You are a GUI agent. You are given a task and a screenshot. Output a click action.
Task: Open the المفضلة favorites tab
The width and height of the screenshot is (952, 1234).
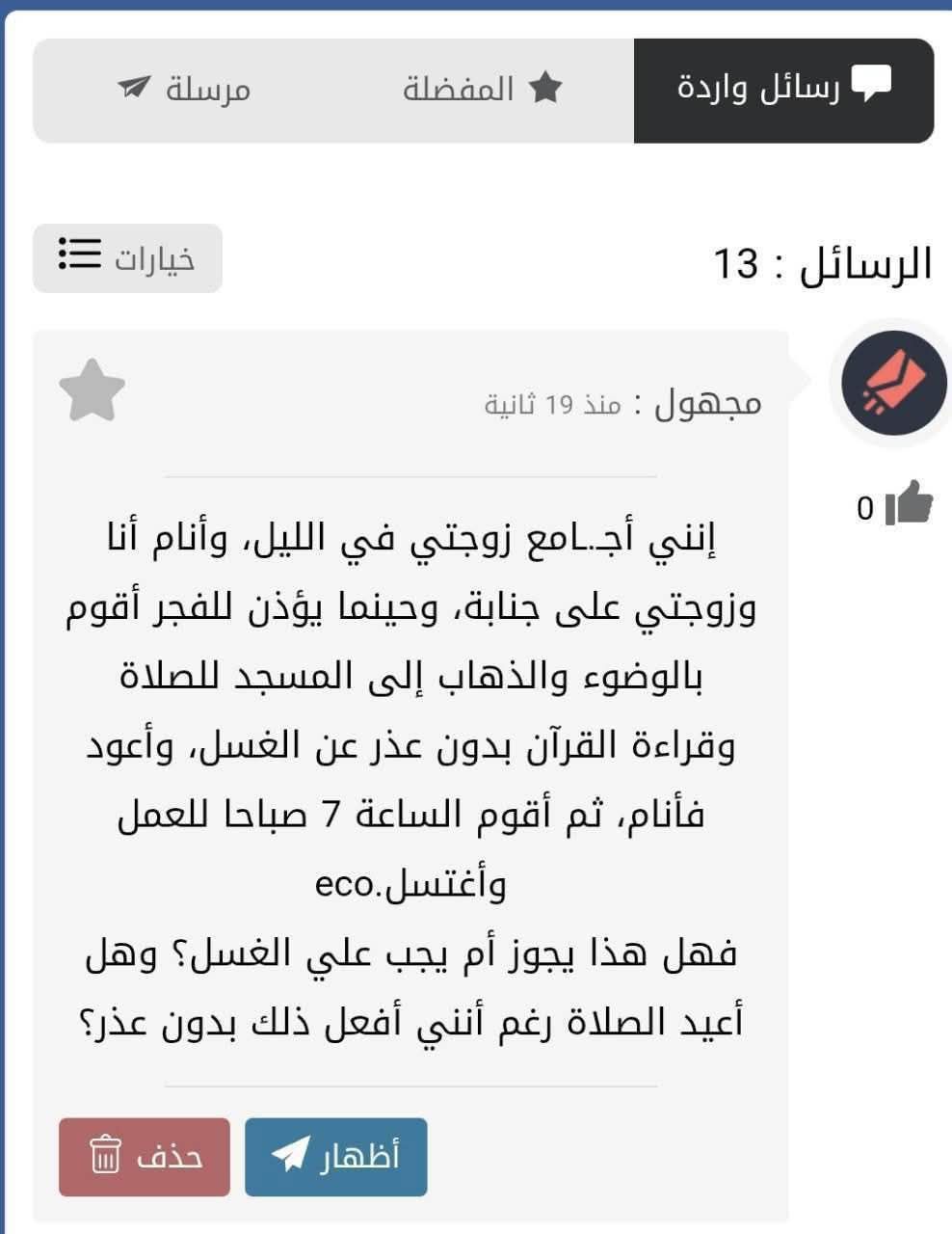coord(482,91)
